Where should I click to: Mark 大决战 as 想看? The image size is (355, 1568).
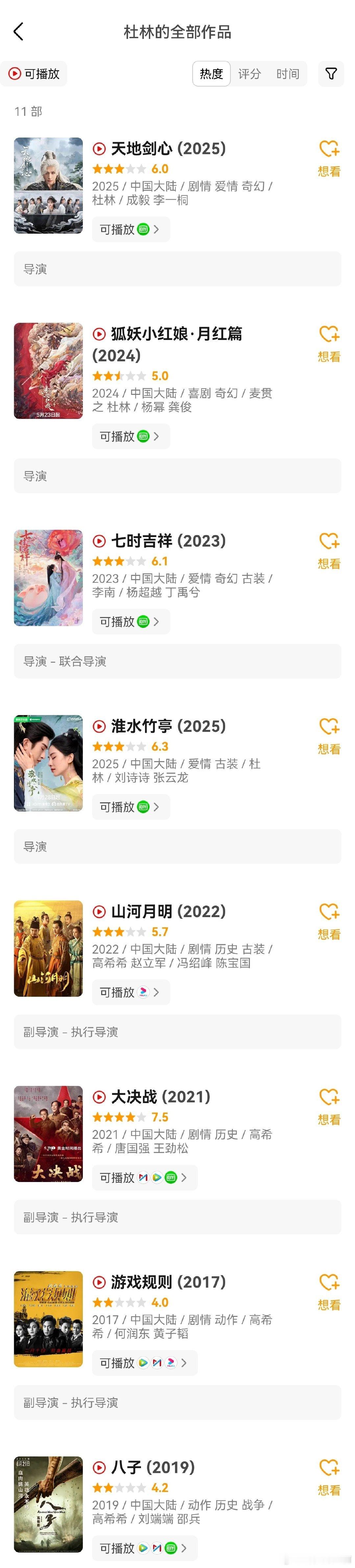click(329, 1107)
